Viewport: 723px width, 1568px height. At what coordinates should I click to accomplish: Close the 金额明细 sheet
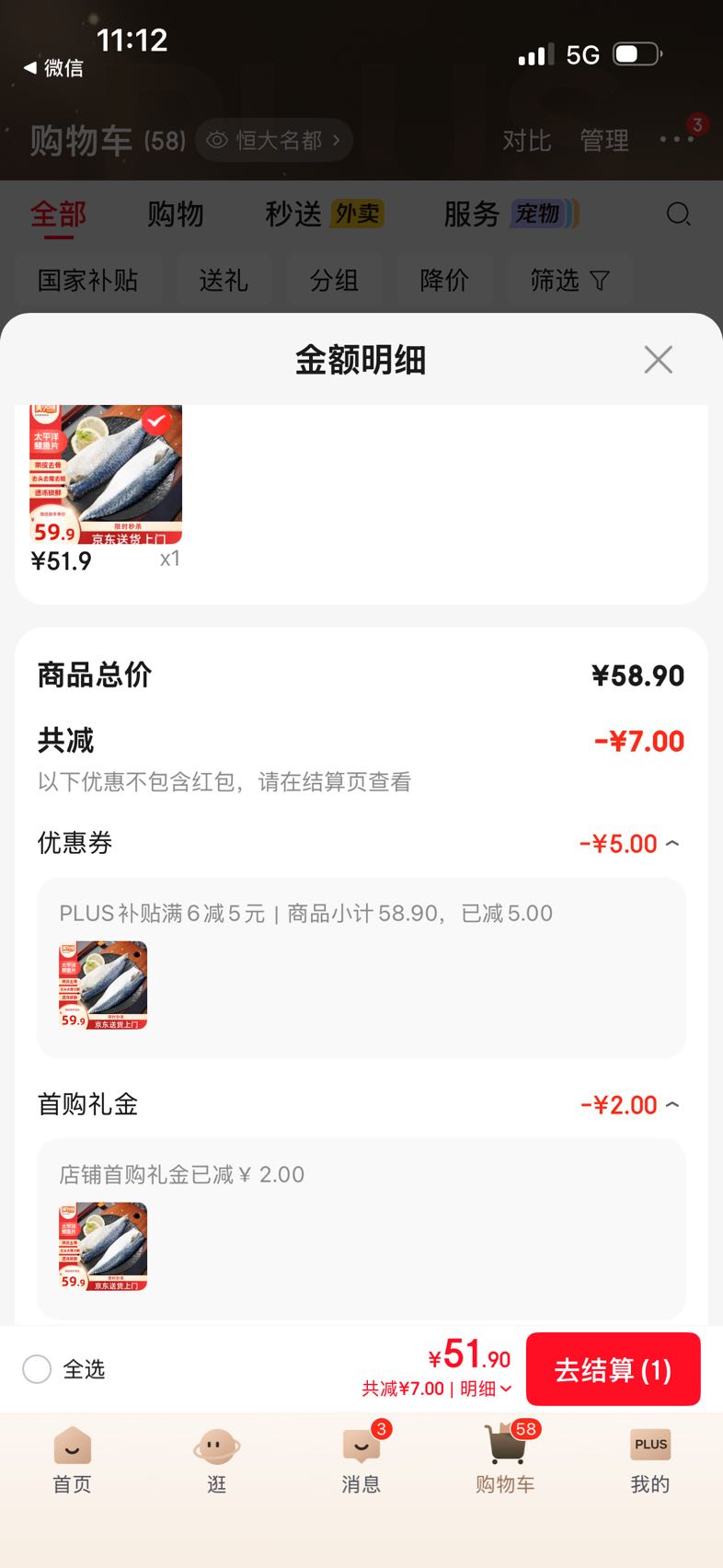pos(659,360)
